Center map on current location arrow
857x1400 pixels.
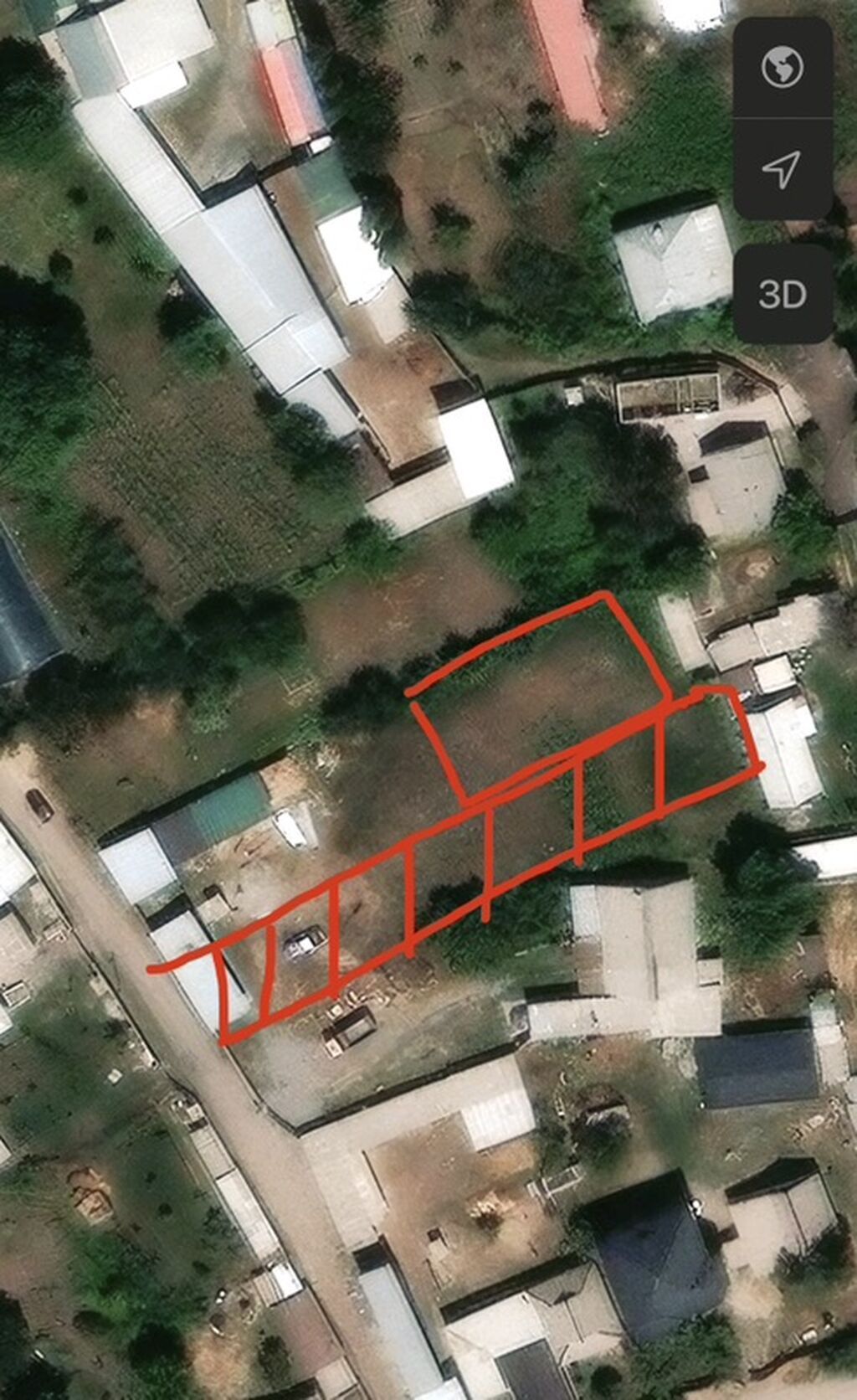point(783,169)
